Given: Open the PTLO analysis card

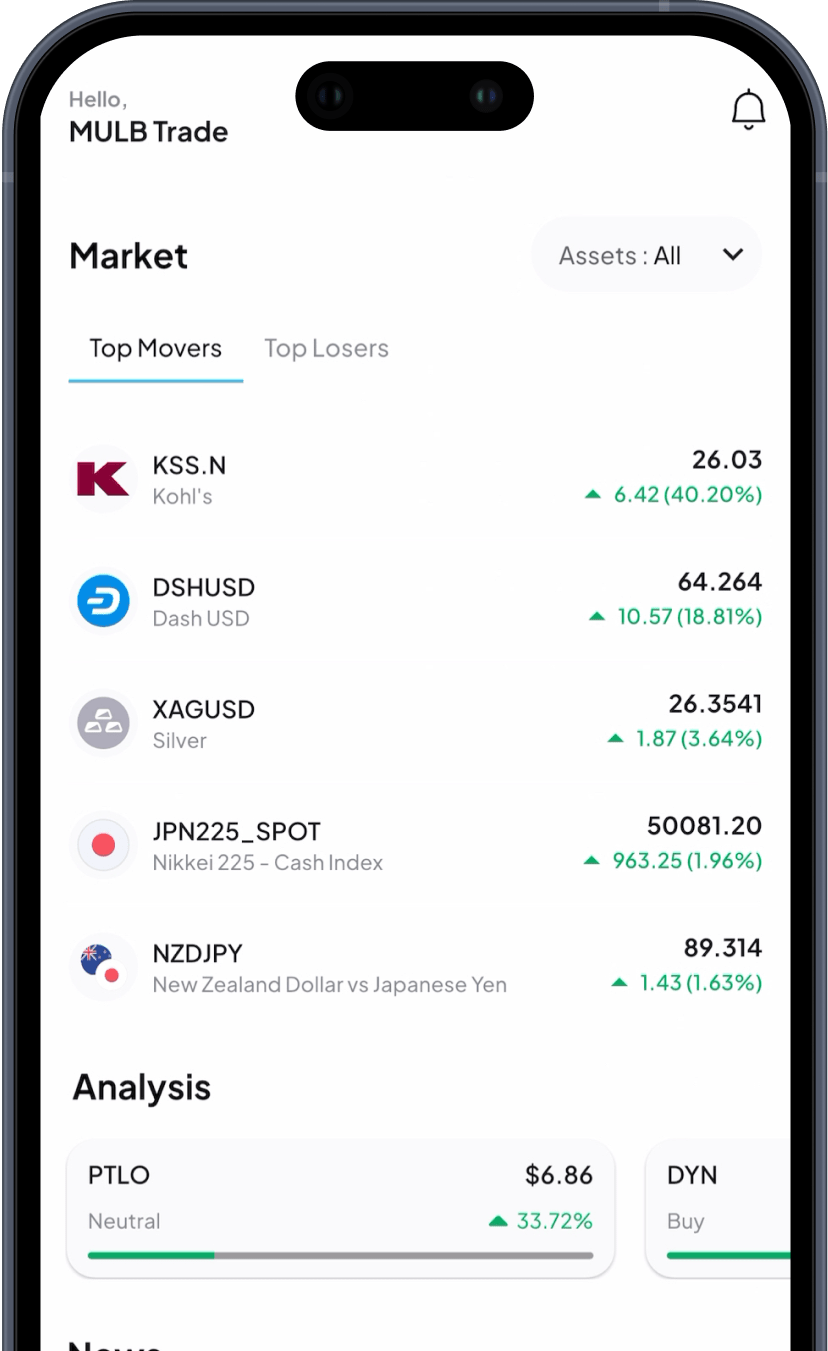Looking at the screenshot, I should pos(340,1208).
